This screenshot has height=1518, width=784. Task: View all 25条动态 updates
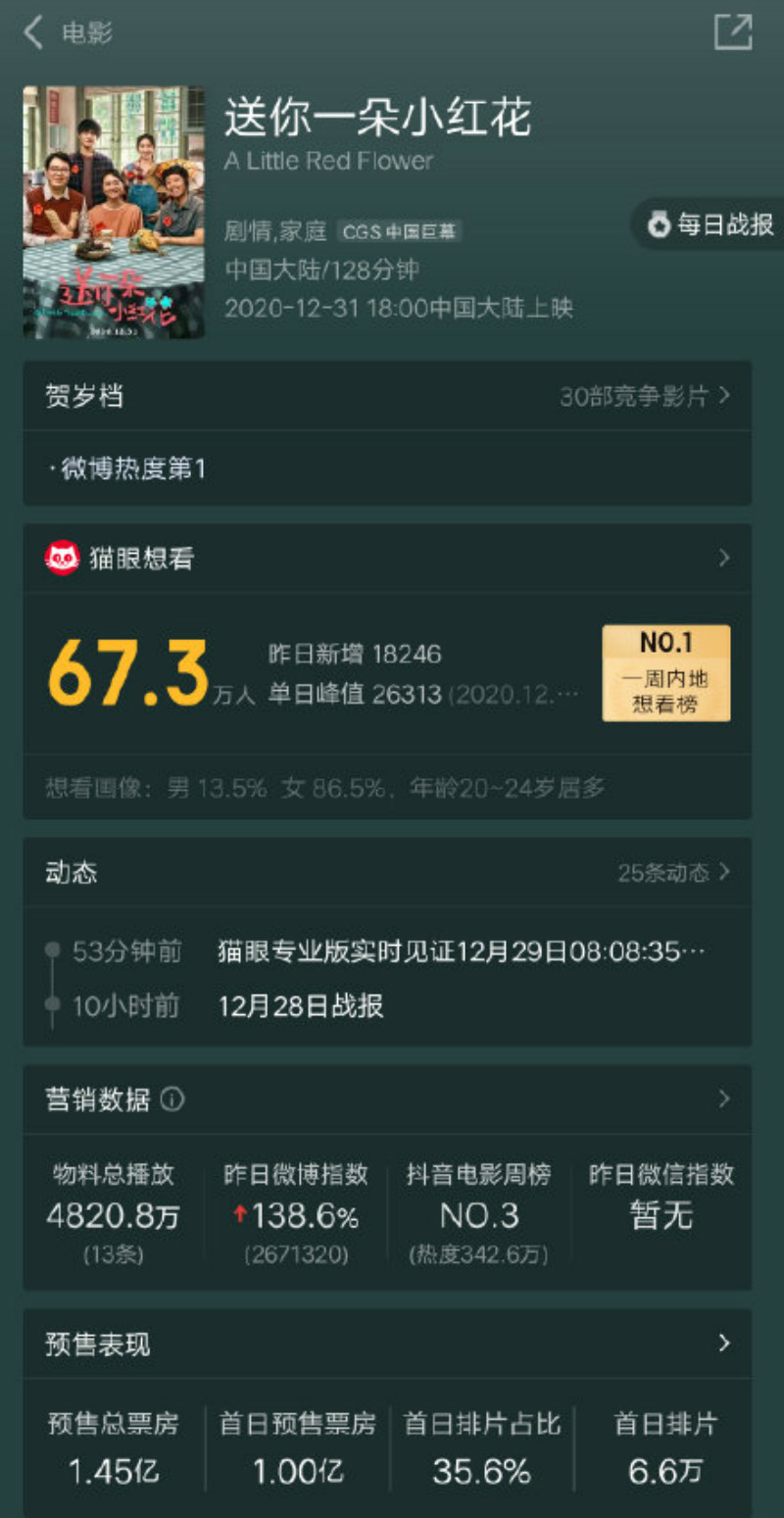[673, 872]
